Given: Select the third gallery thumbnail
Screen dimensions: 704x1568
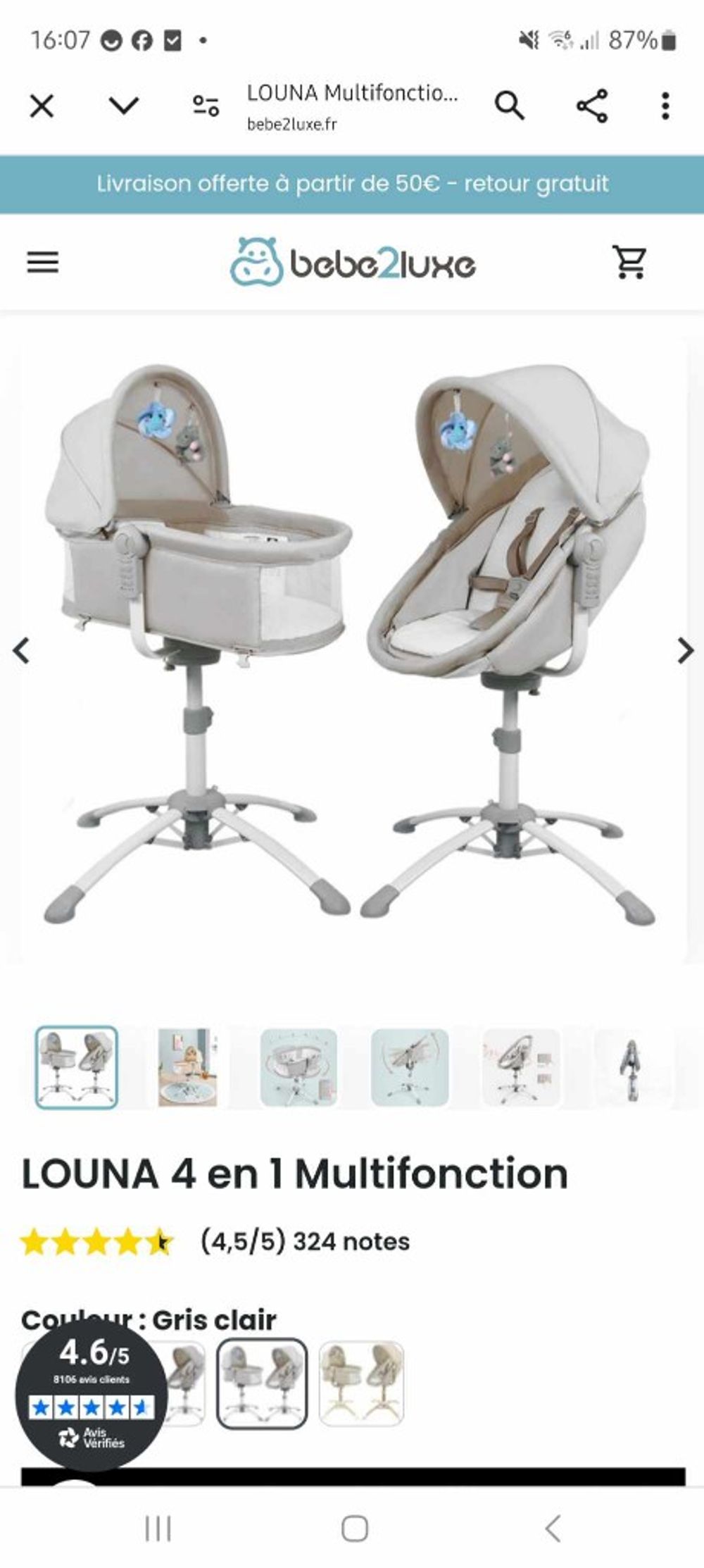Looking at the screenshot, I should tap(298, 1068).
